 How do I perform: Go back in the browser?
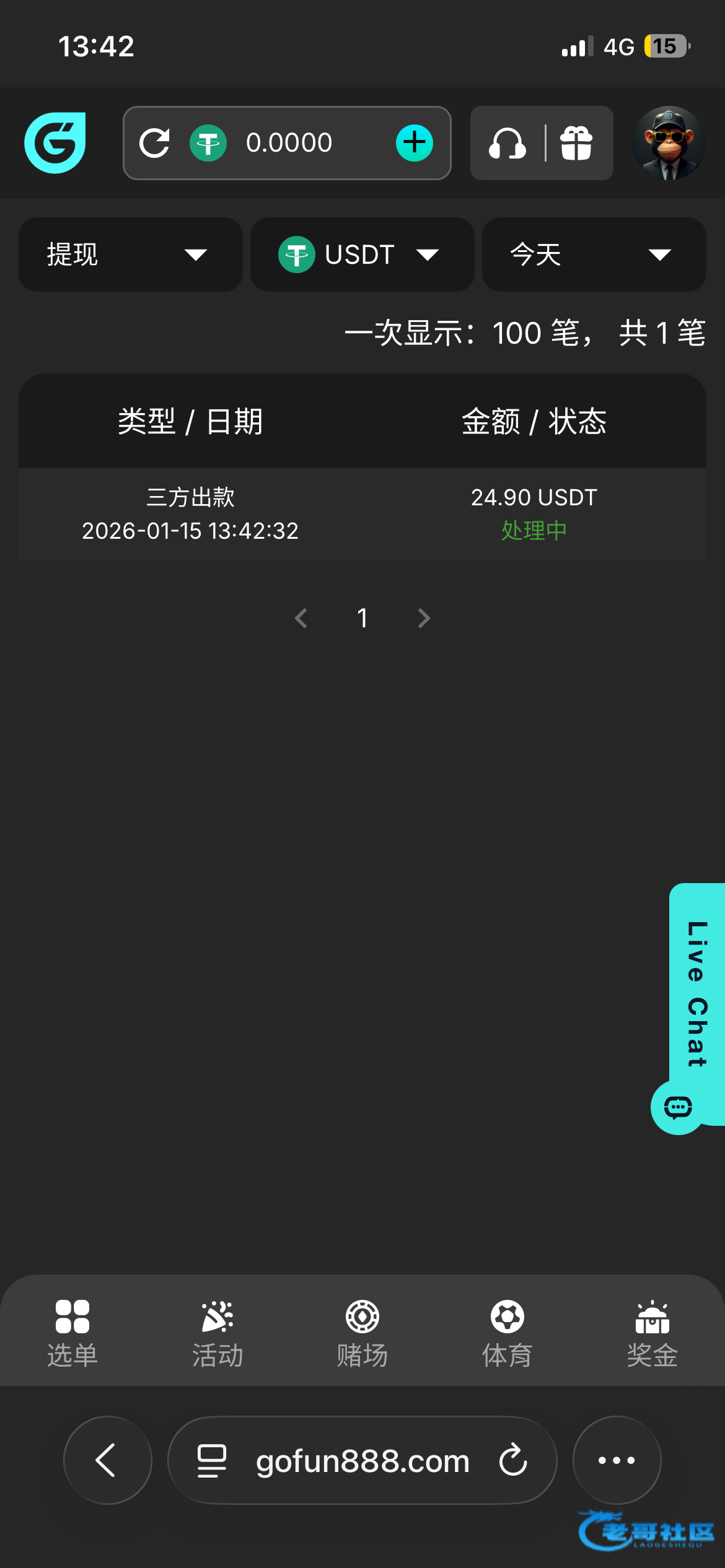pyautogui.click(x=107, y=1460)
